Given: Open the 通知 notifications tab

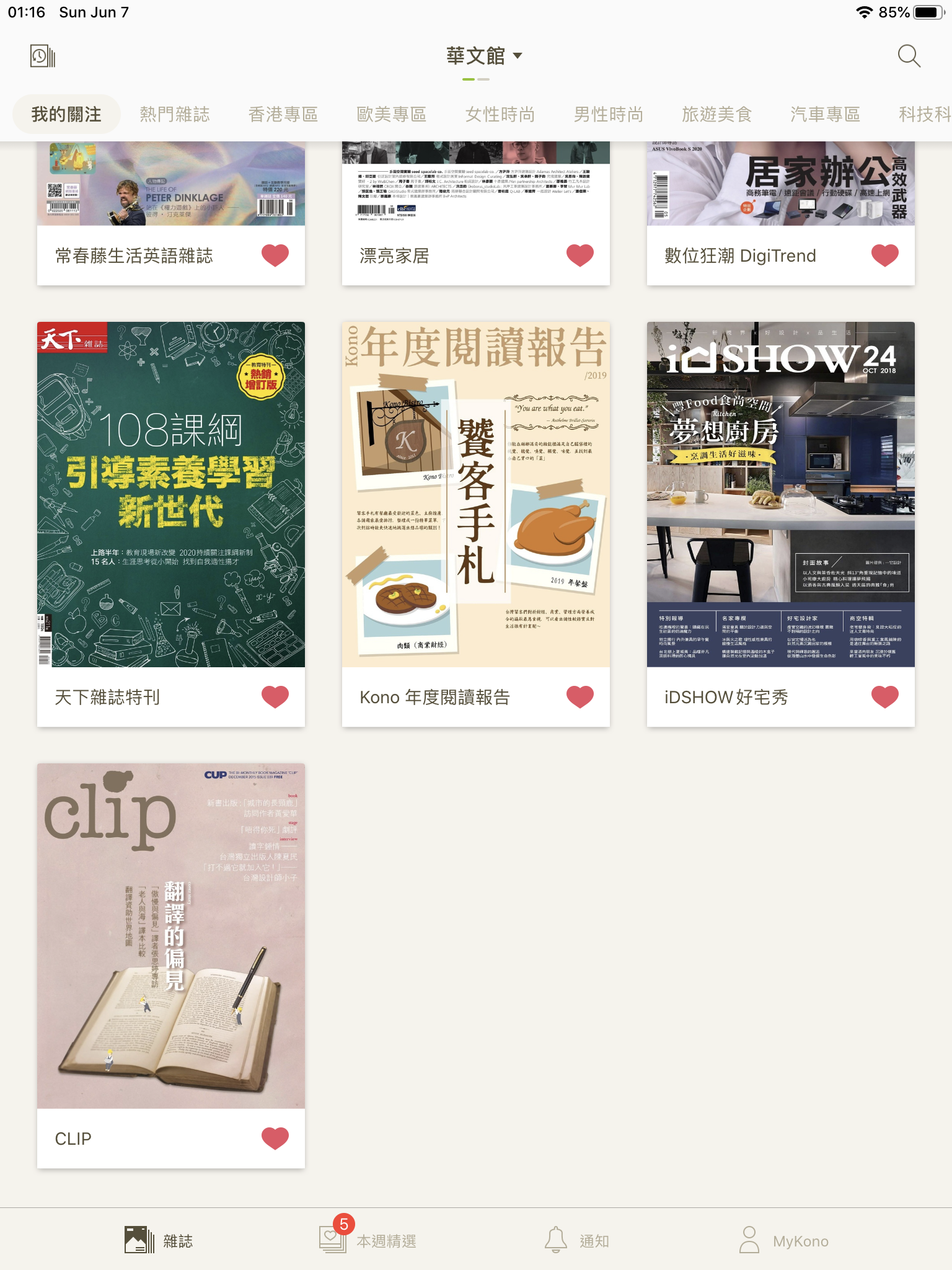Looking at the screenshot, I should tap(576, 1240).
